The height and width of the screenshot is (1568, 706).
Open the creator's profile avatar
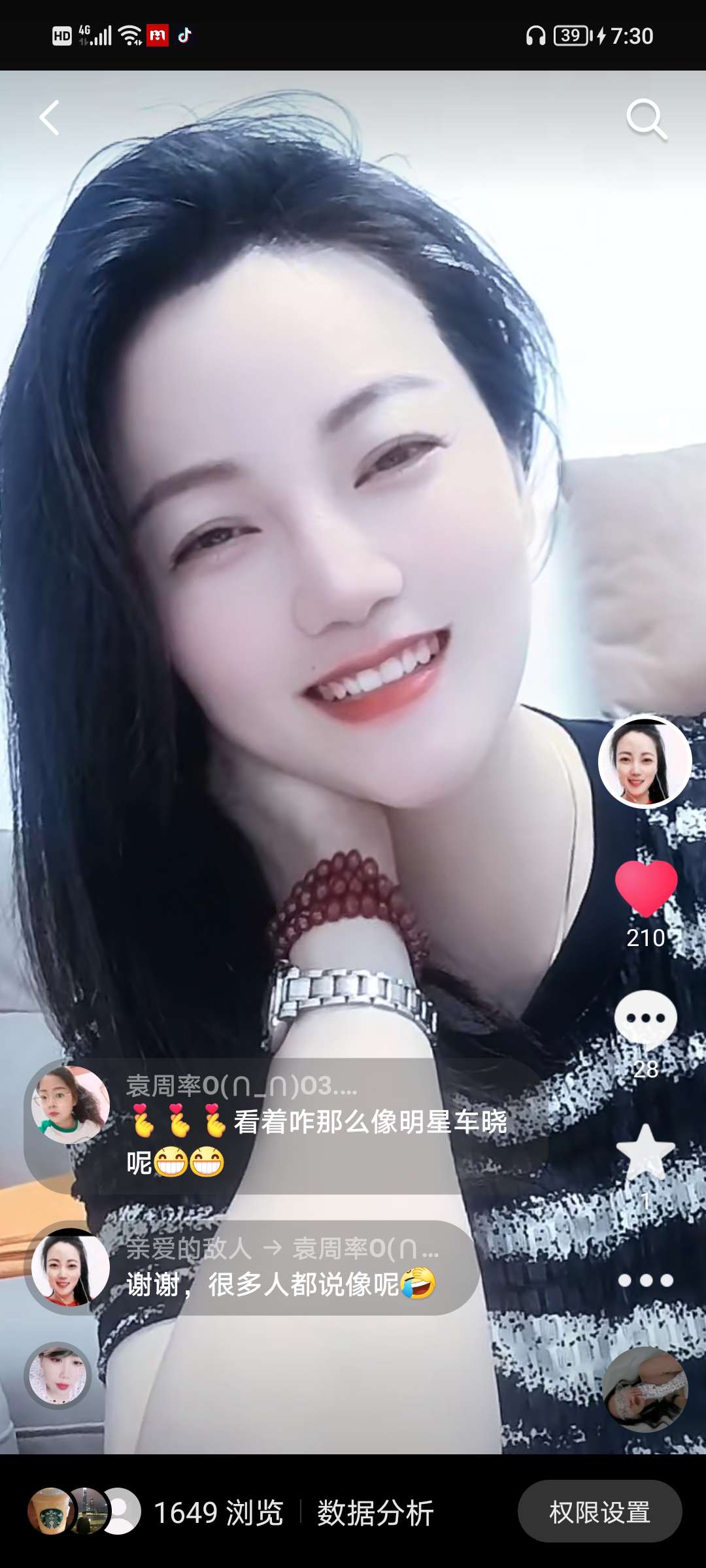pos(645,762)
